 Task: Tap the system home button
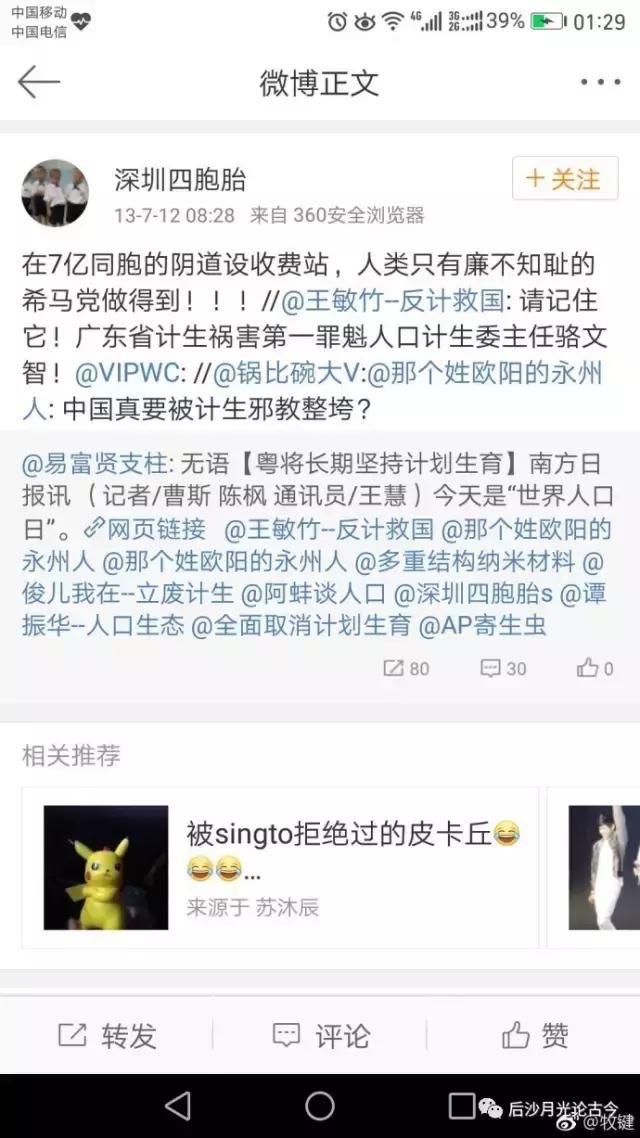click(x=320, y=1105)
